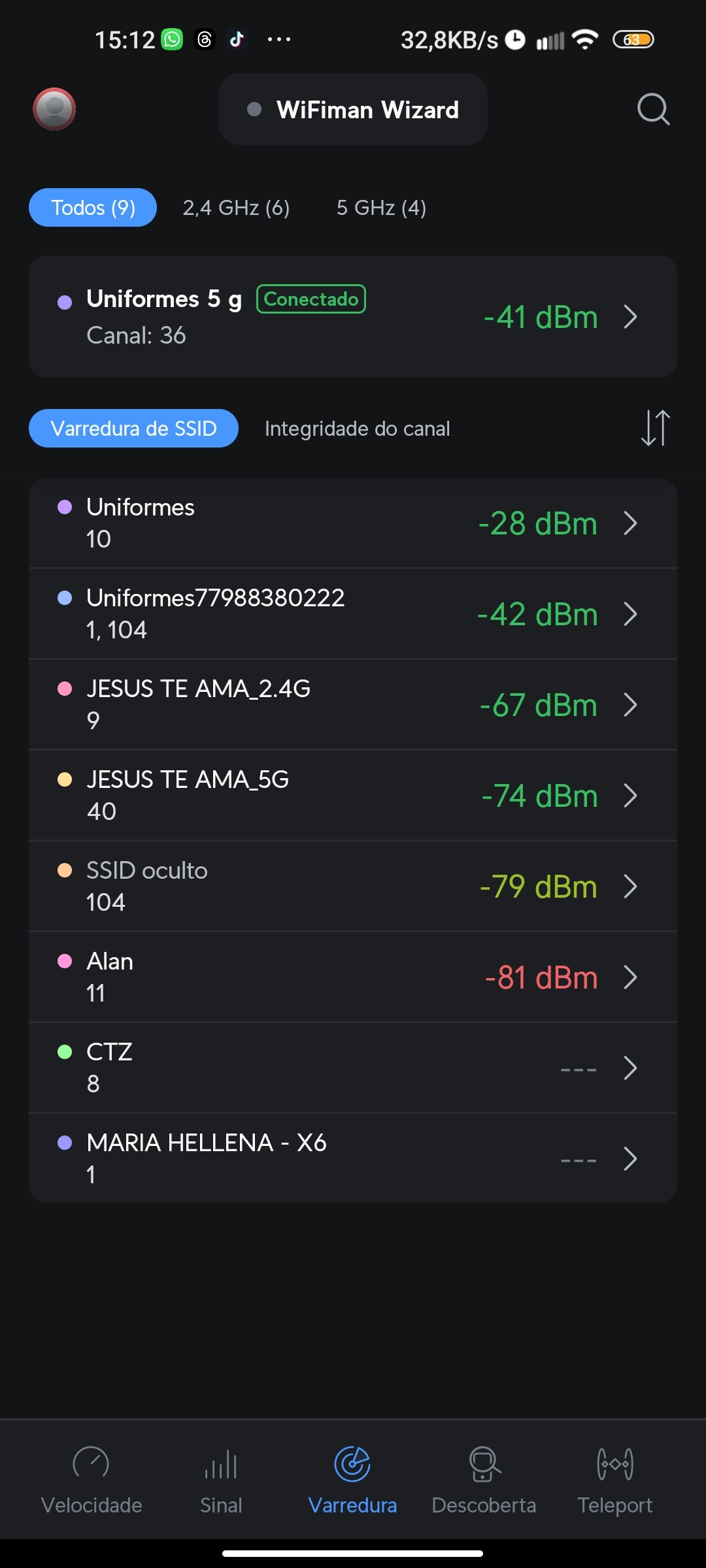View JESUS TE AMA_5G details
706x1568 pixels.
pos(352,796)
